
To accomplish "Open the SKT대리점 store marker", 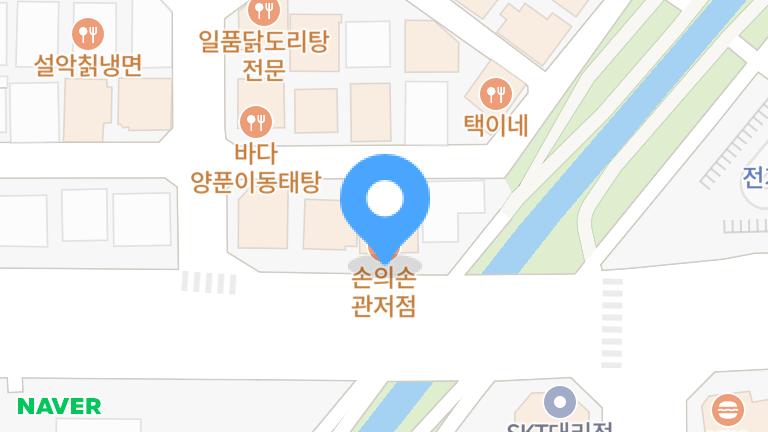I will click(560, 403).
